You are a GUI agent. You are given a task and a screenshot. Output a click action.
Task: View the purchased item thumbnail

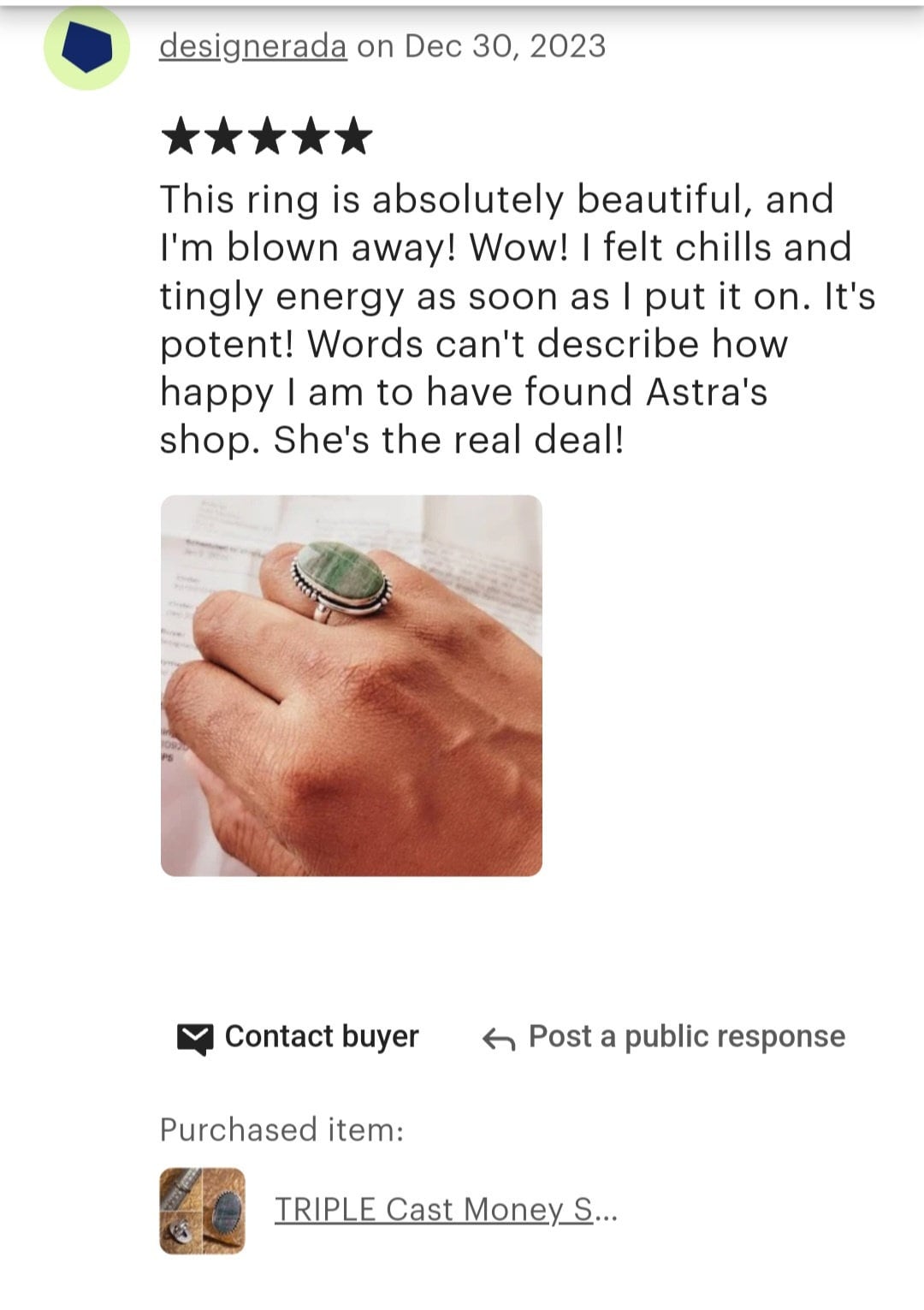tap(203, 1210)
